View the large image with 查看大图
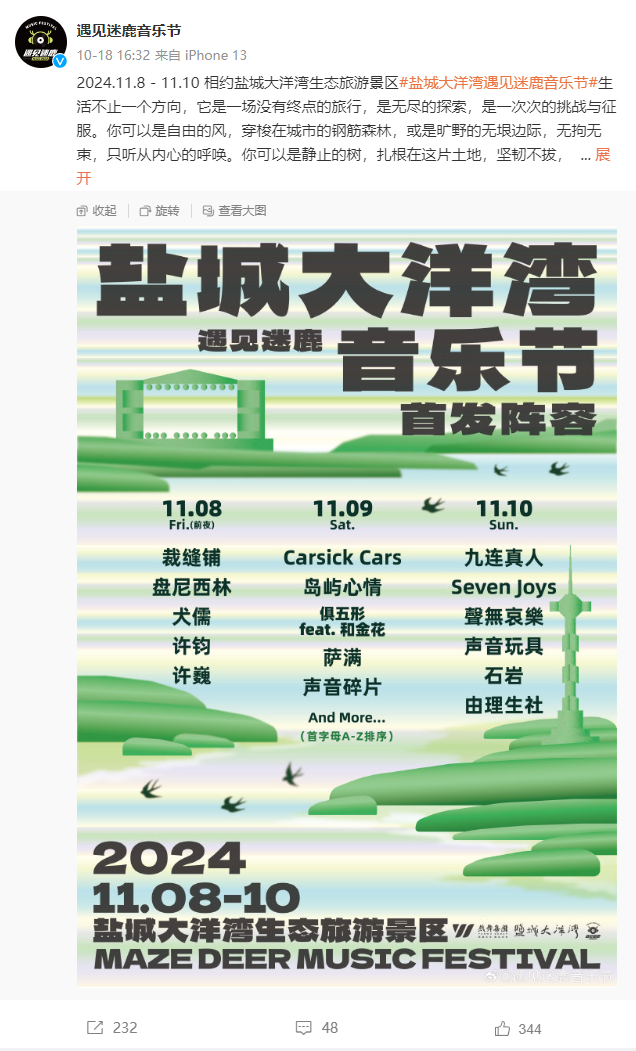The width and height of the screenshot is (636, 1051). point(234,211)
